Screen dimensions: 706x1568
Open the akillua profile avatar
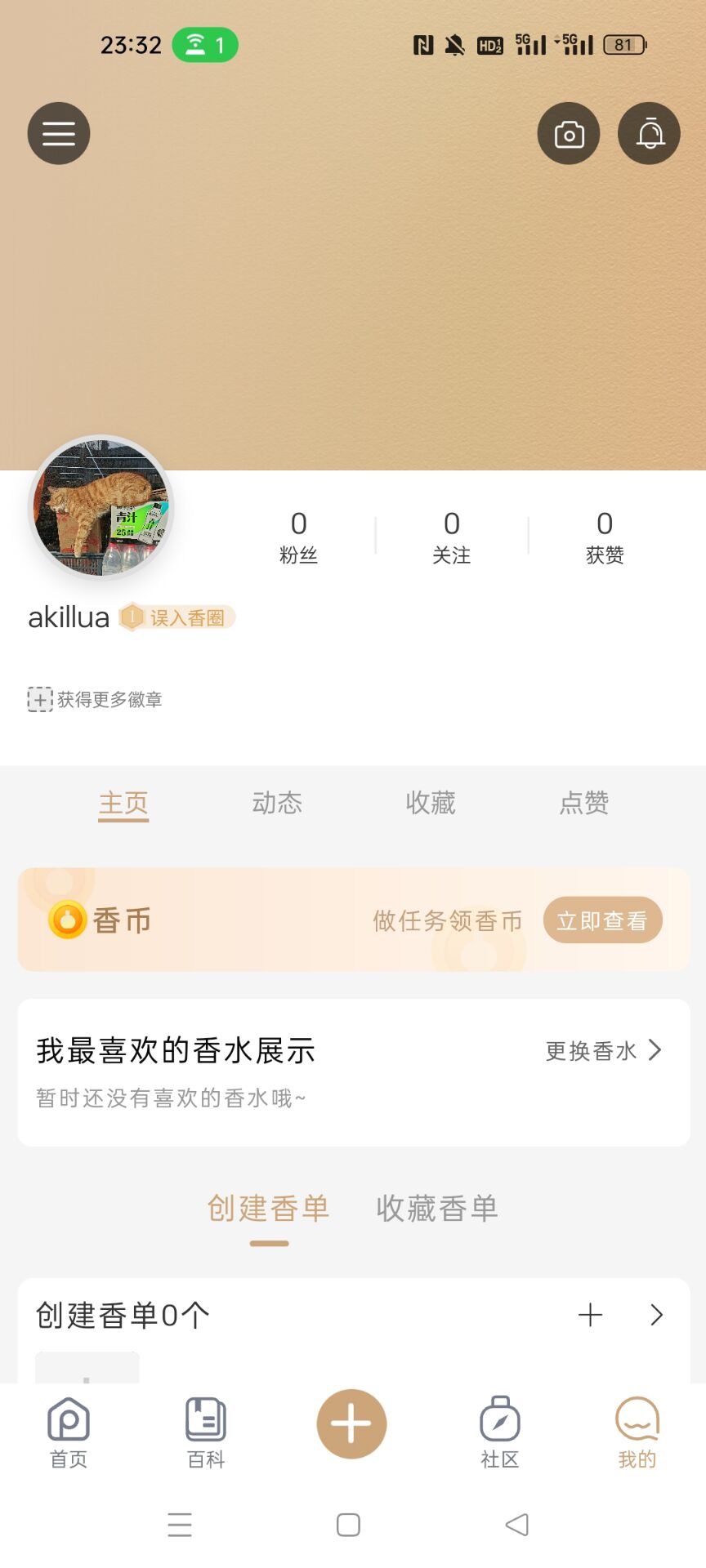point(101,507)
